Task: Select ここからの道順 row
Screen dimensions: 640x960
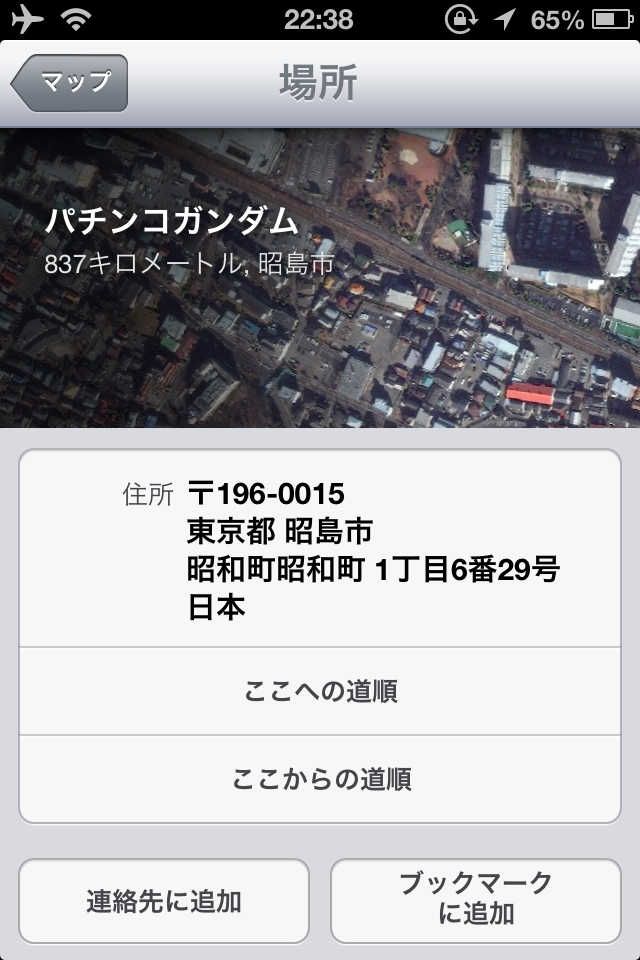Action: click(320, 779)
